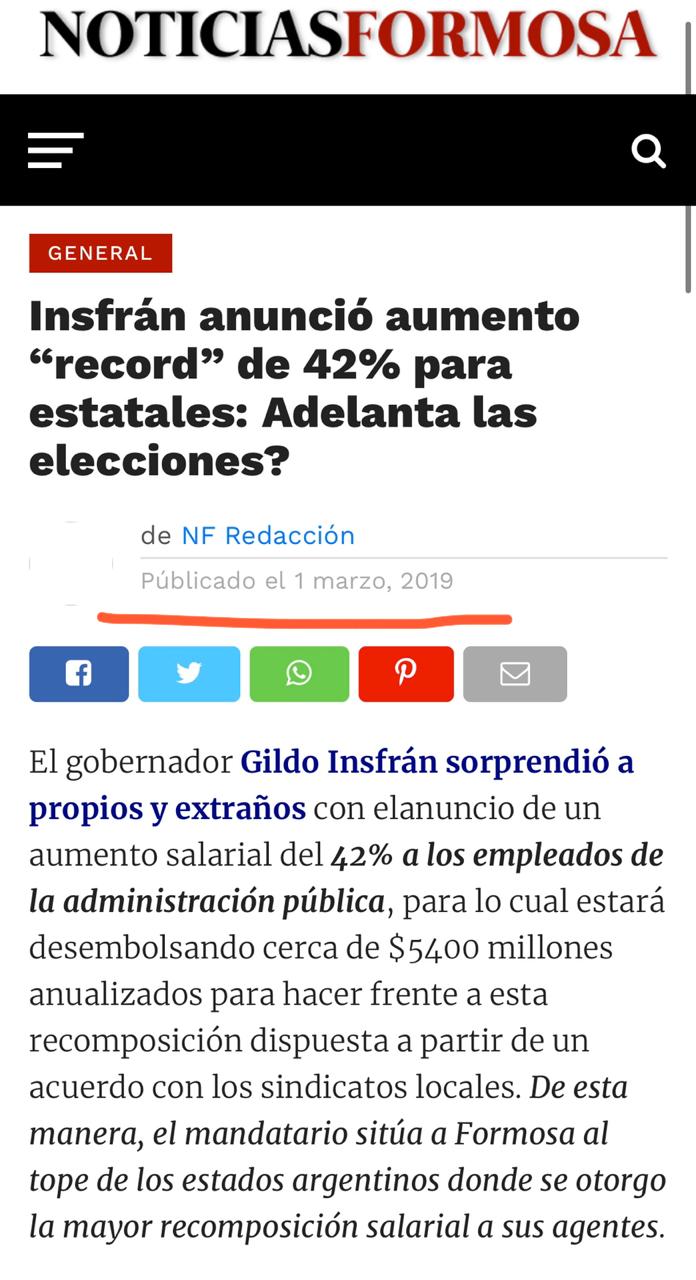
Task: Share the article on Twitter
Action: (189, 674)
